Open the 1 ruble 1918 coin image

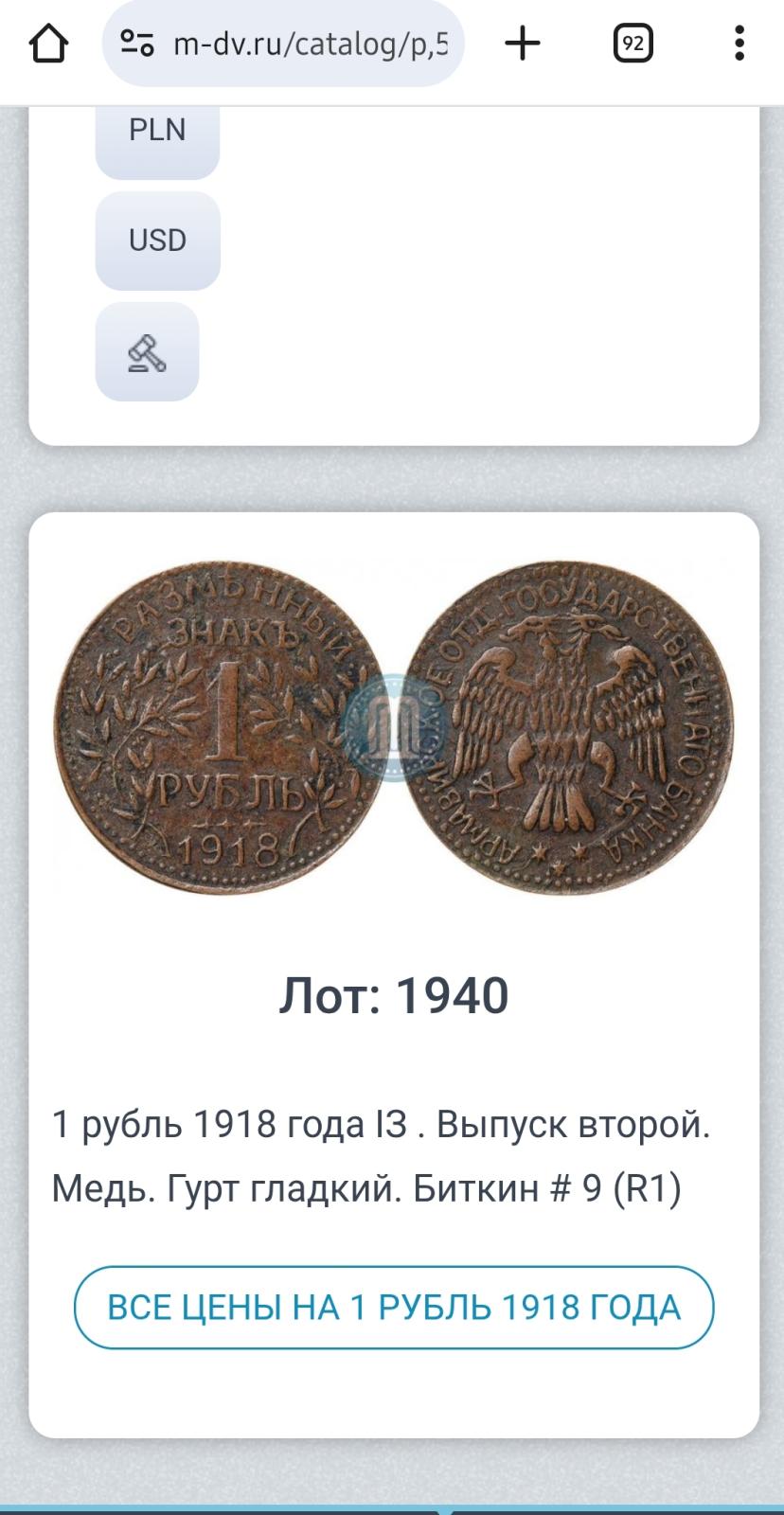coord(394,727)
